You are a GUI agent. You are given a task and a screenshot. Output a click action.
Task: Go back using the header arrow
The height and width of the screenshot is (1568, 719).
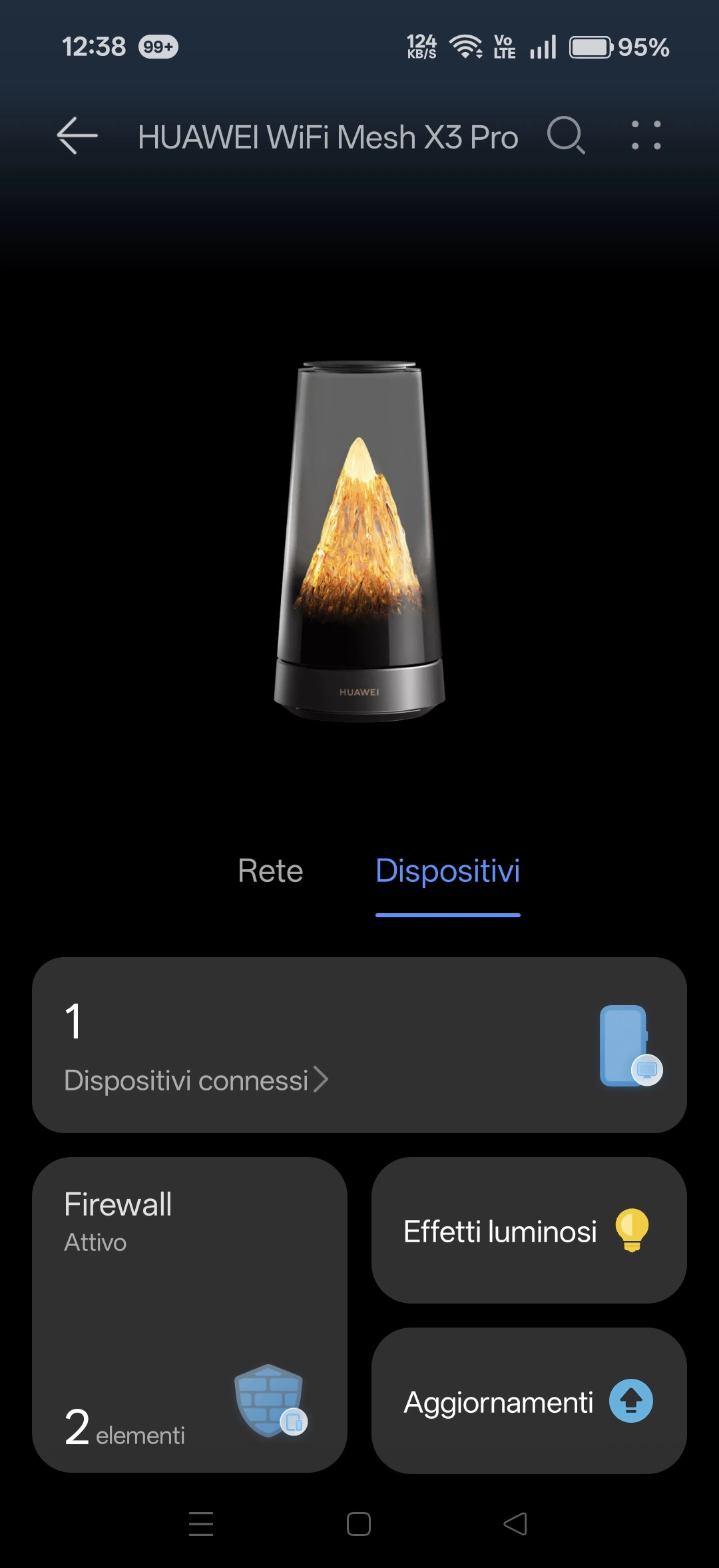[x=77, y=136]
